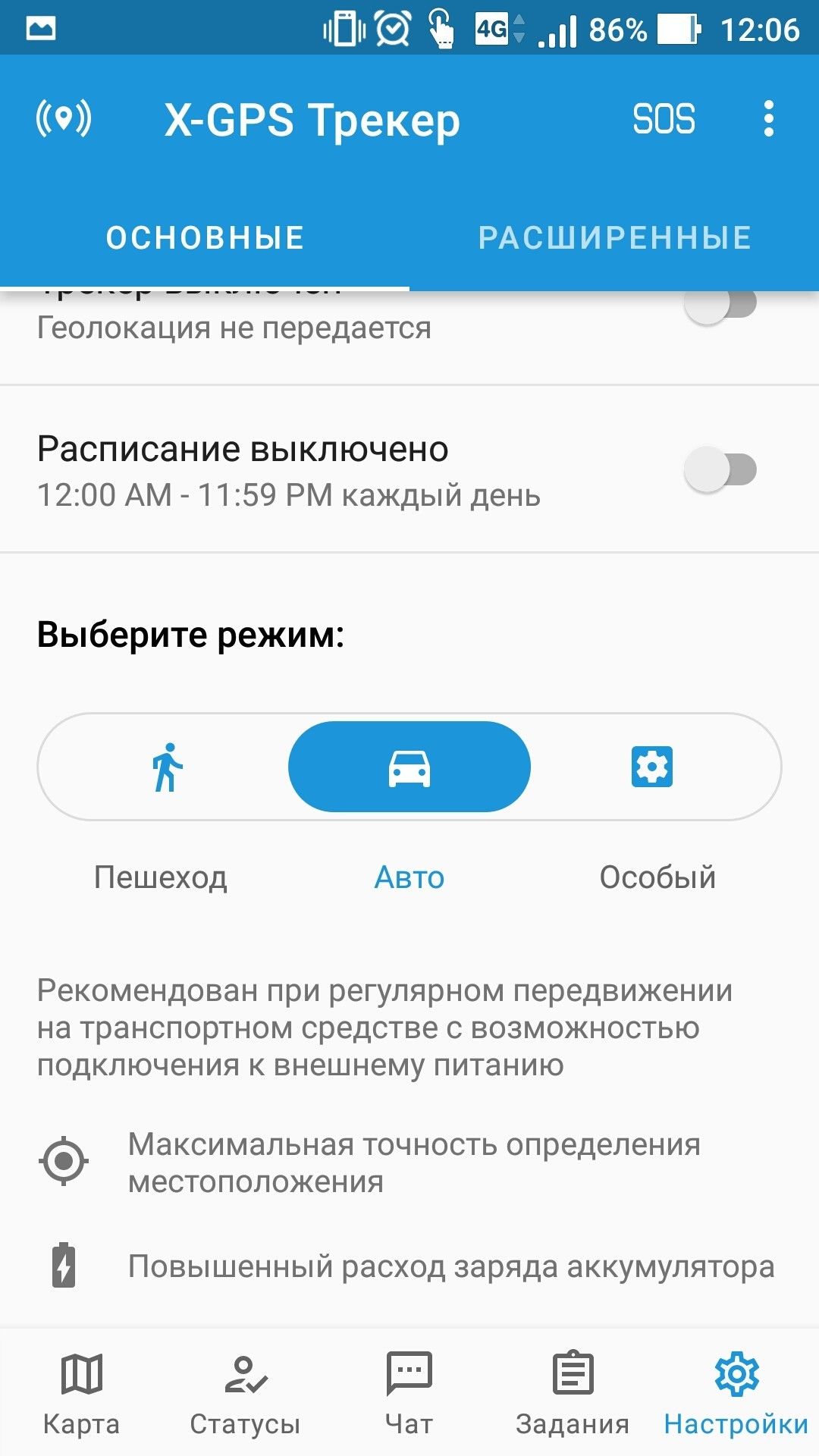Tap the Настройки tab
Image resolution: width=819 pixels, height=1456 pixels.
(737, 1392)
